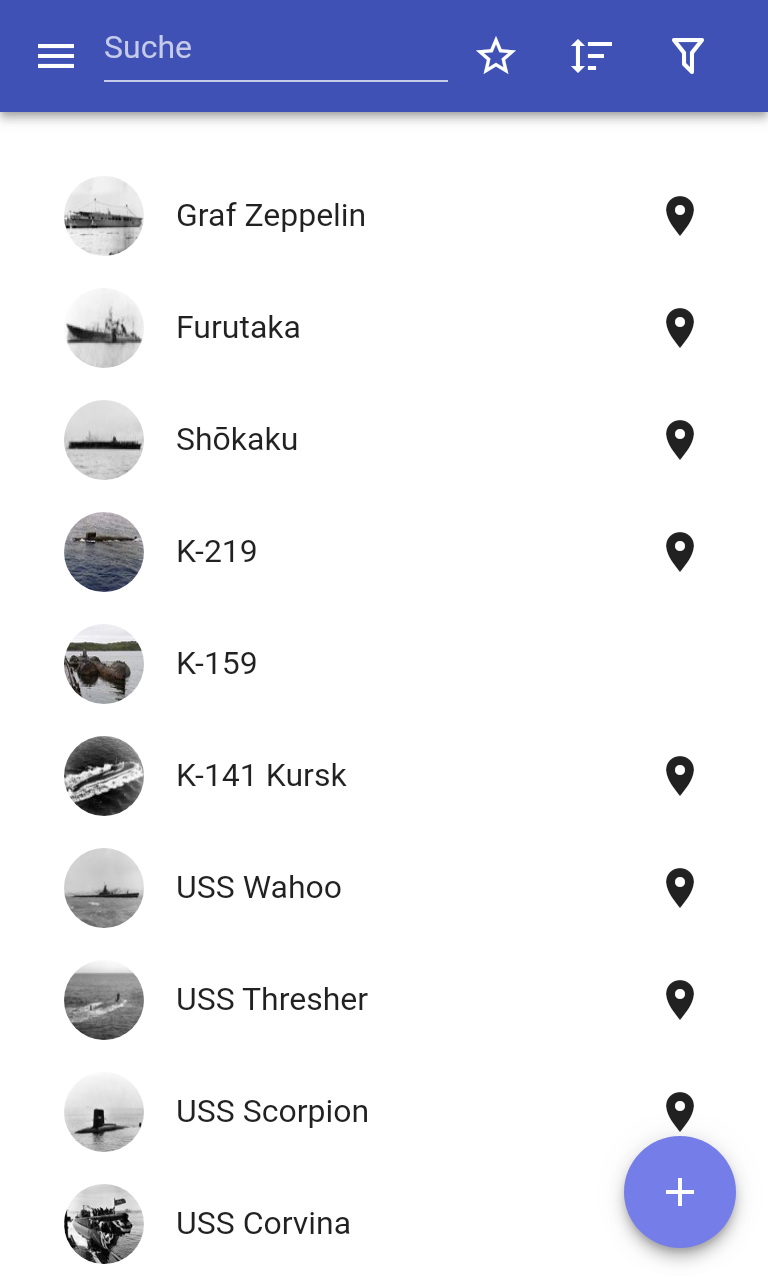The width and height of the screenshot is (768, 1280).
Task: Open the K-219 entry
Action: point(217,552)
